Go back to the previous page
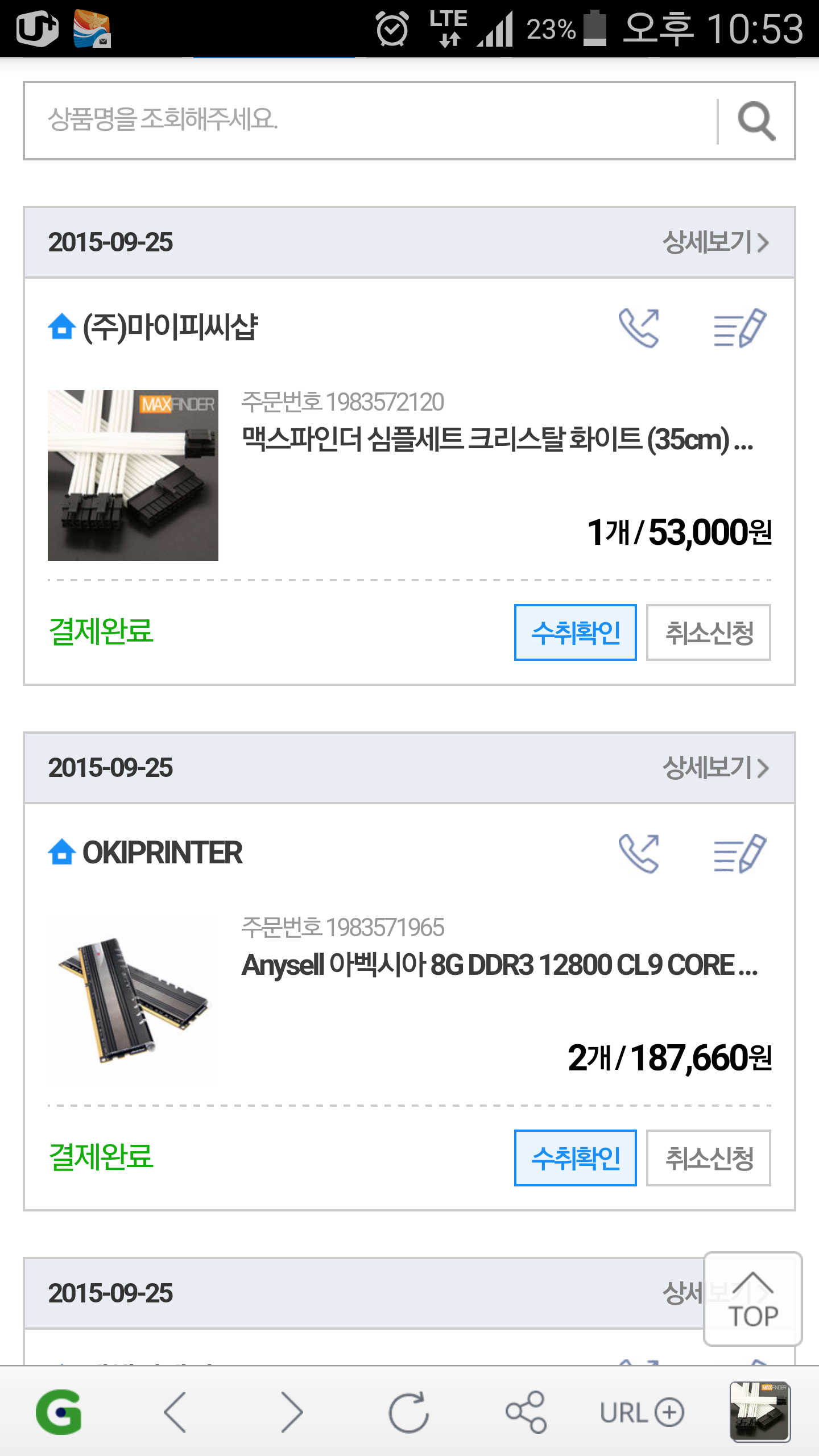Viewport: 819px width, 1456px height. coord(175,1412)
